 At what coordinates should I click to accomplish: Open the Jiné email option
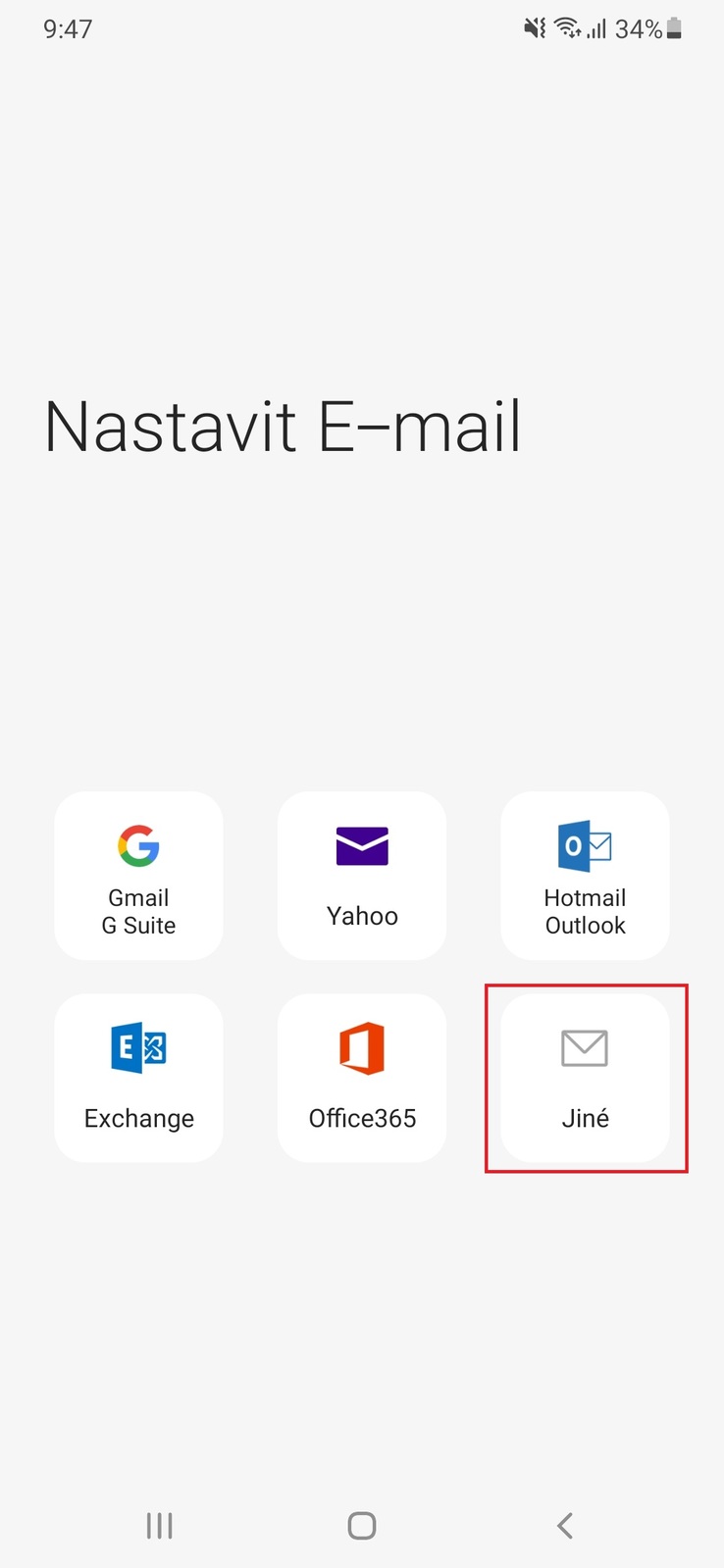point(586,1078)
